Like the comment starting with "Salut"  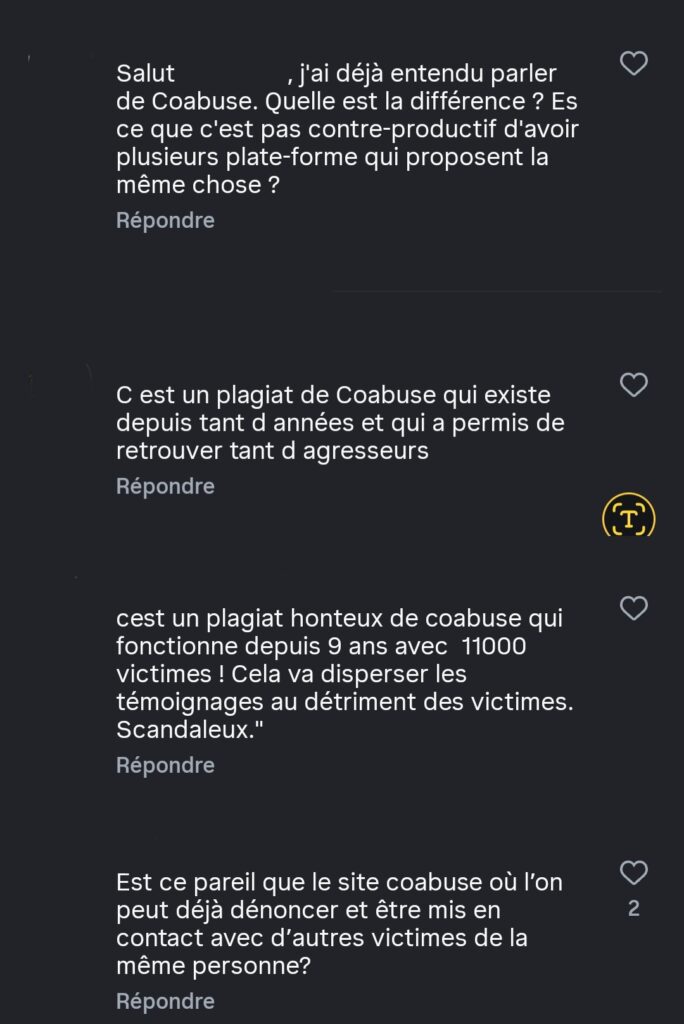pyautogui.click(x=634, y=64)
